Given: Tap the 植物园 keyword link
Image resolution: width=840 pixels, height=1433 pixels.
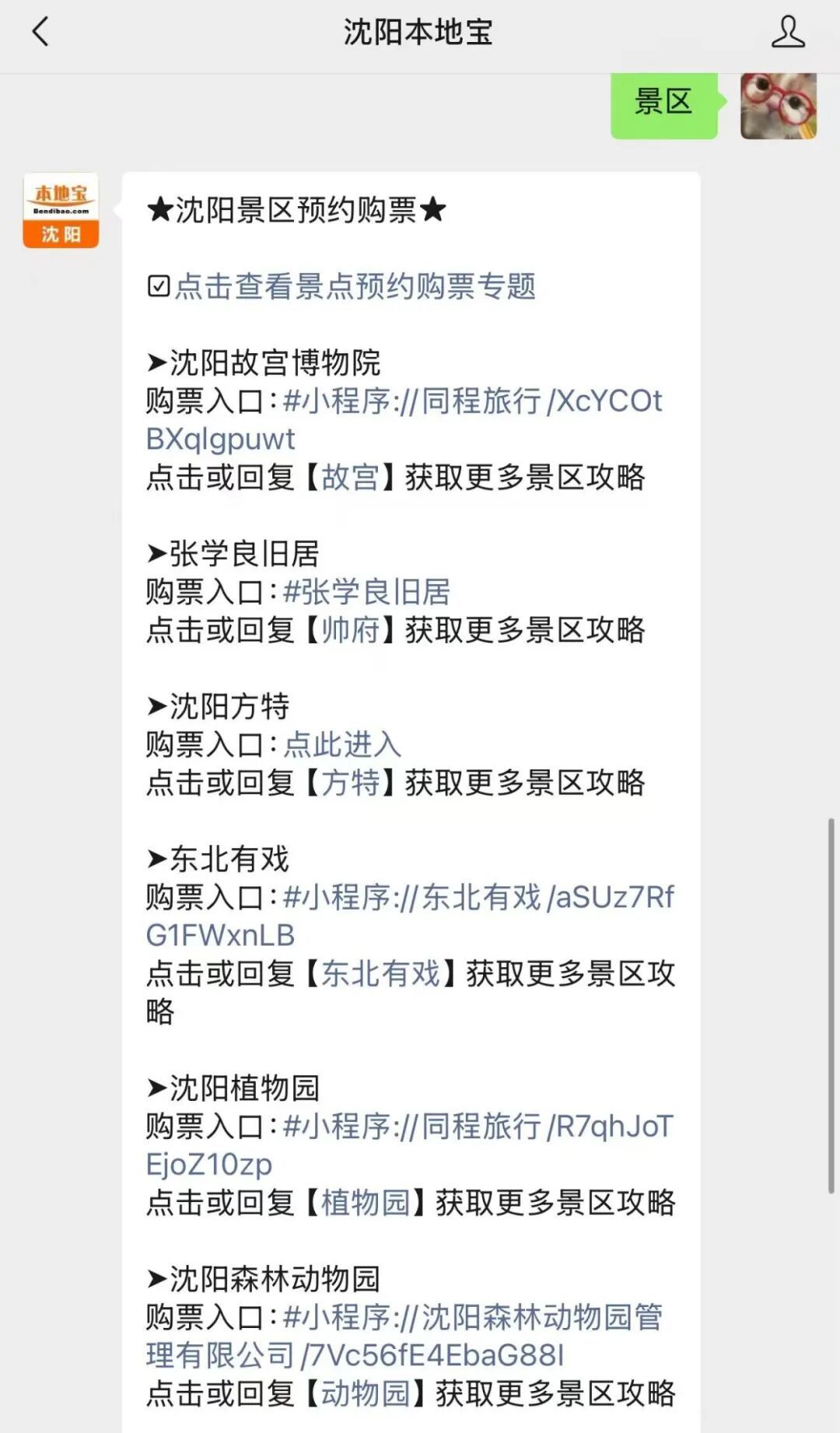Looking at the screenshot, I should [x=366, y=1202].
